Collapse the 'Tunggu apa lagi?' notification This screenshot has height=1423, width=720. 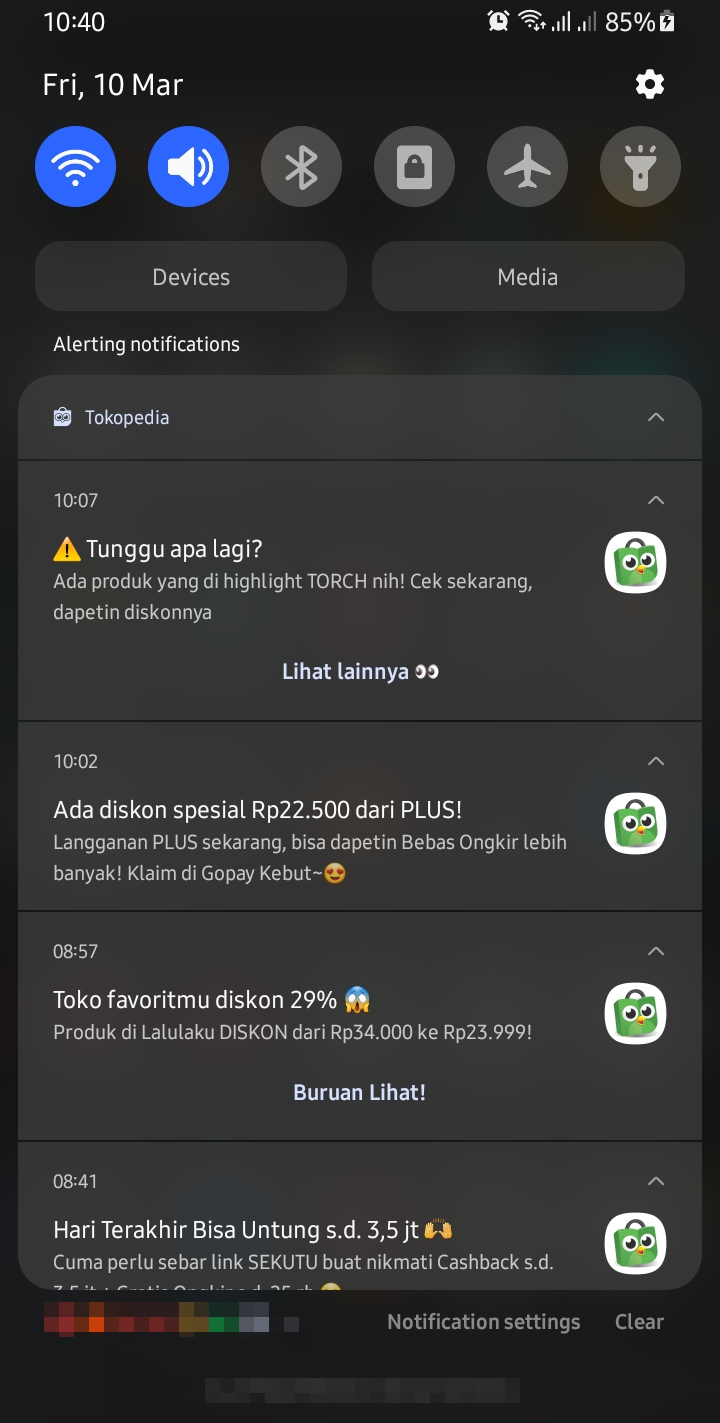(x=655, y=500)
